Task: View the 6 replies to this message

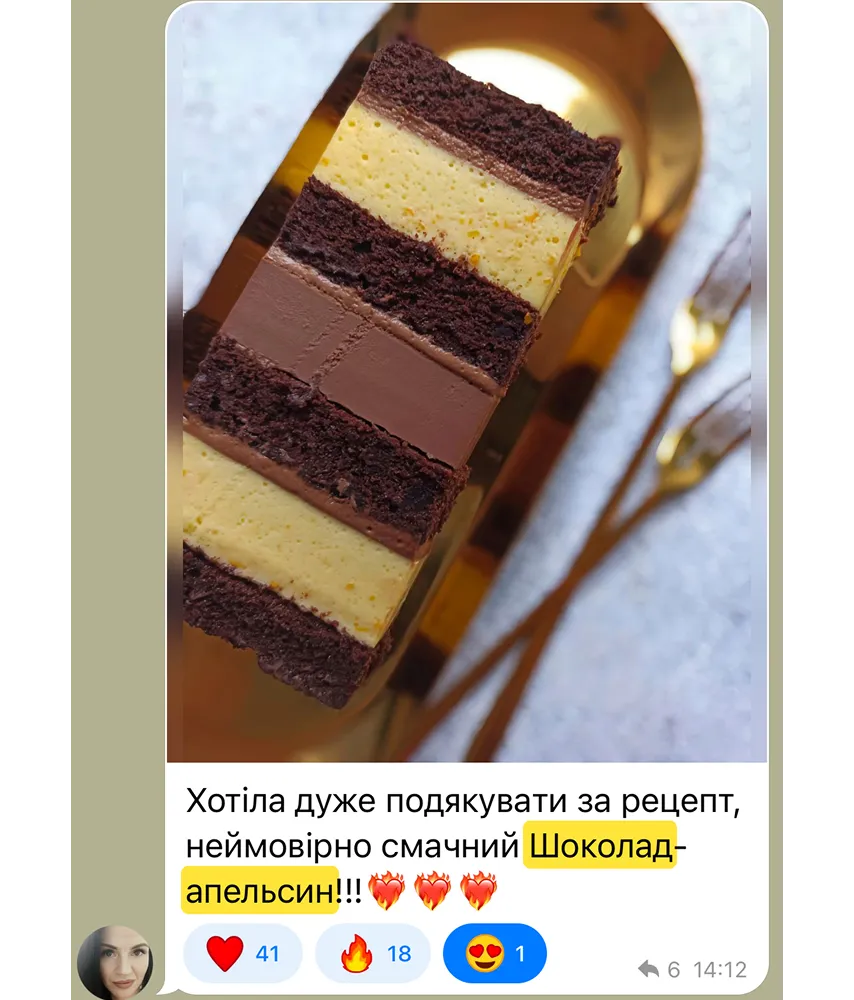Action: click(659, 969)
